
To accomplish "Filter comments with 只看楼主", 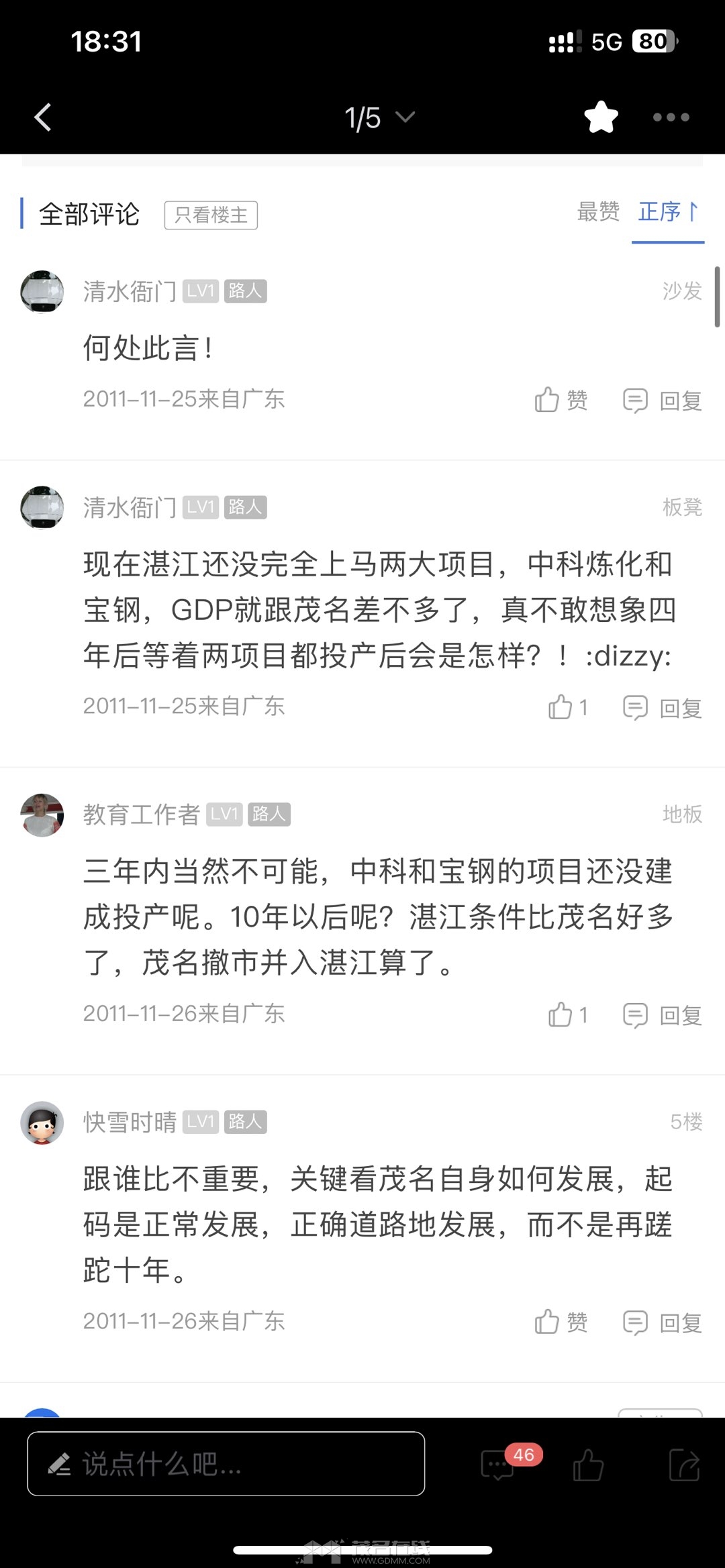I will (x=211, y=215).
